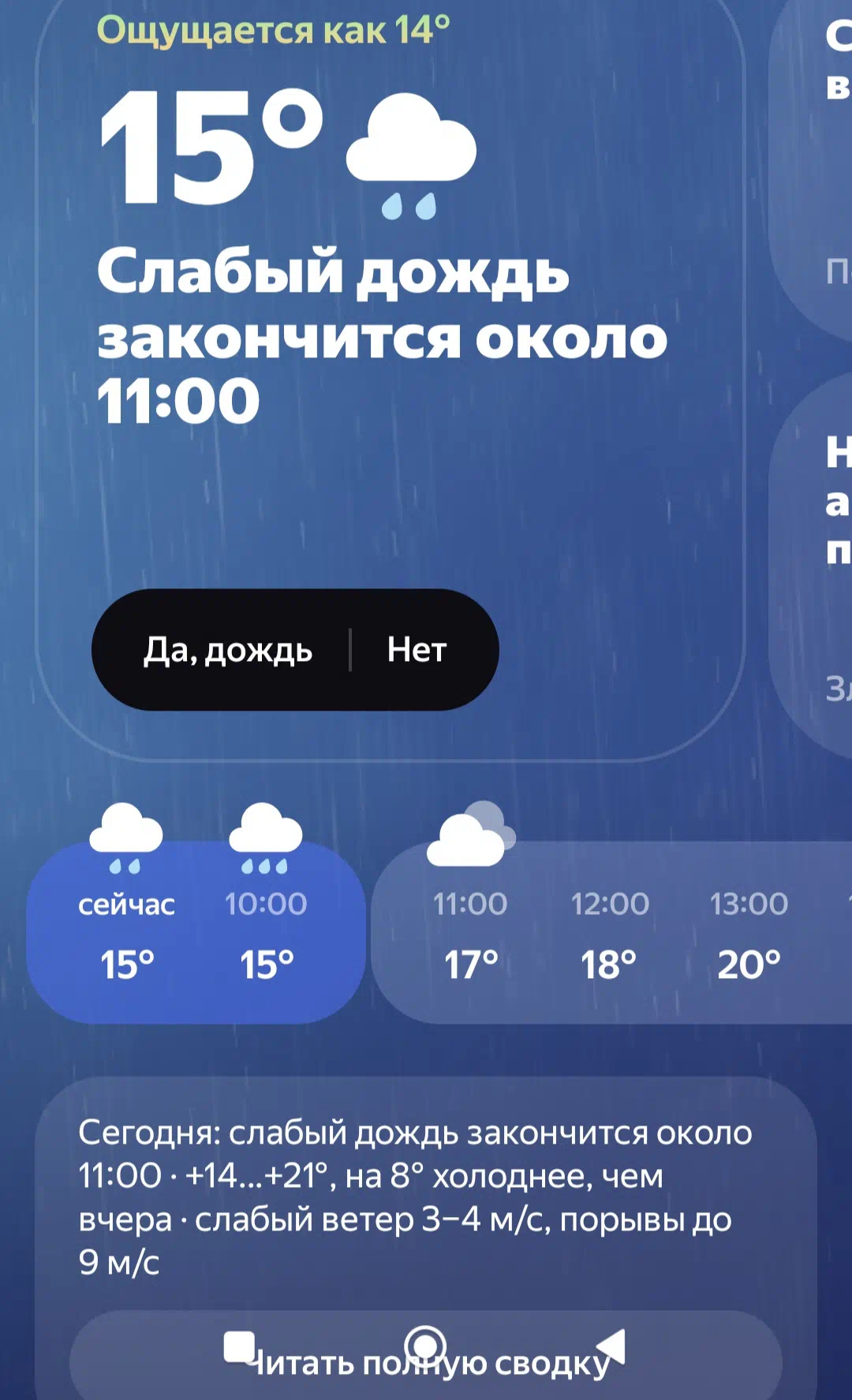852x1400 pixels.
Task: Select the 10:00 hourly forecast
Action: (x=266, y=915)
